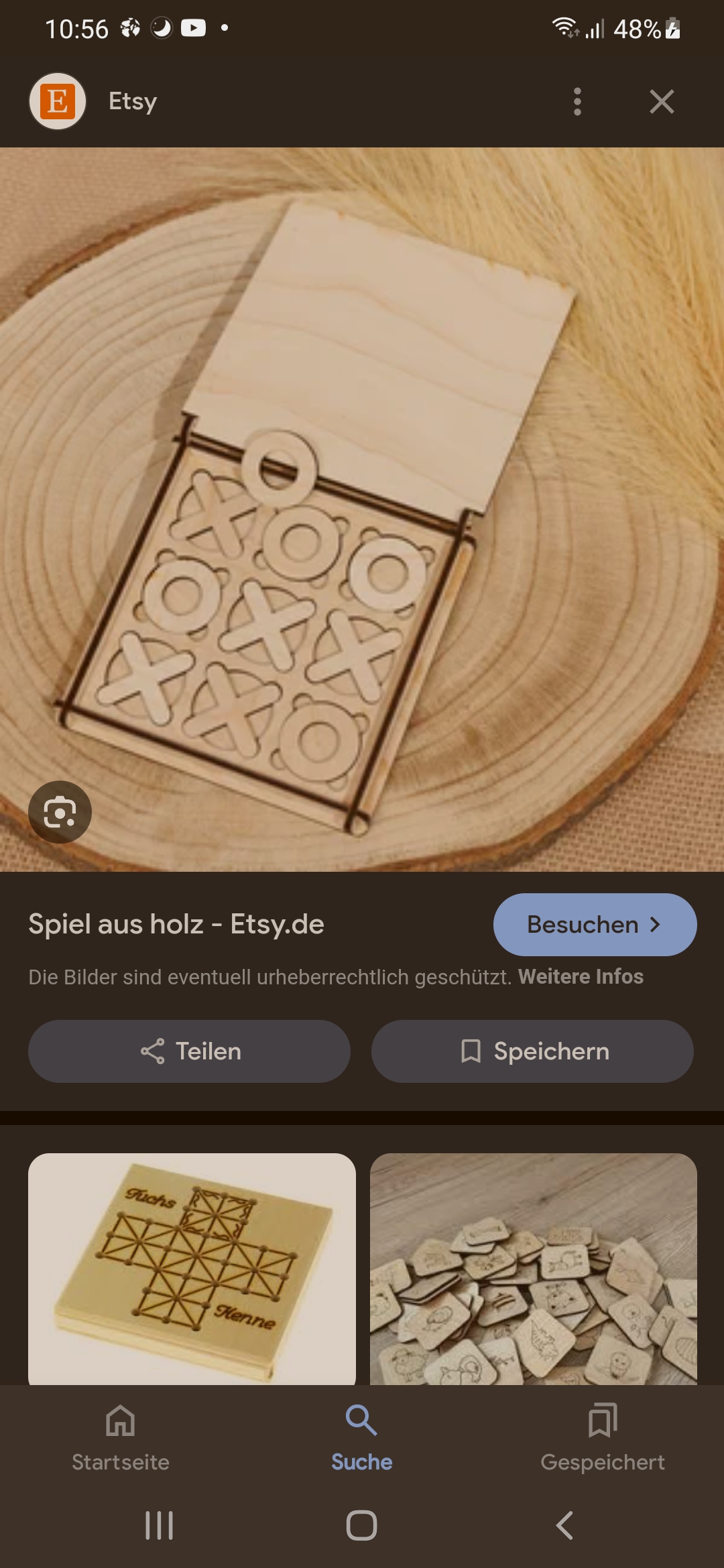Go back using the system back button
The image size is (724, 1568).
click(564, 1525)
